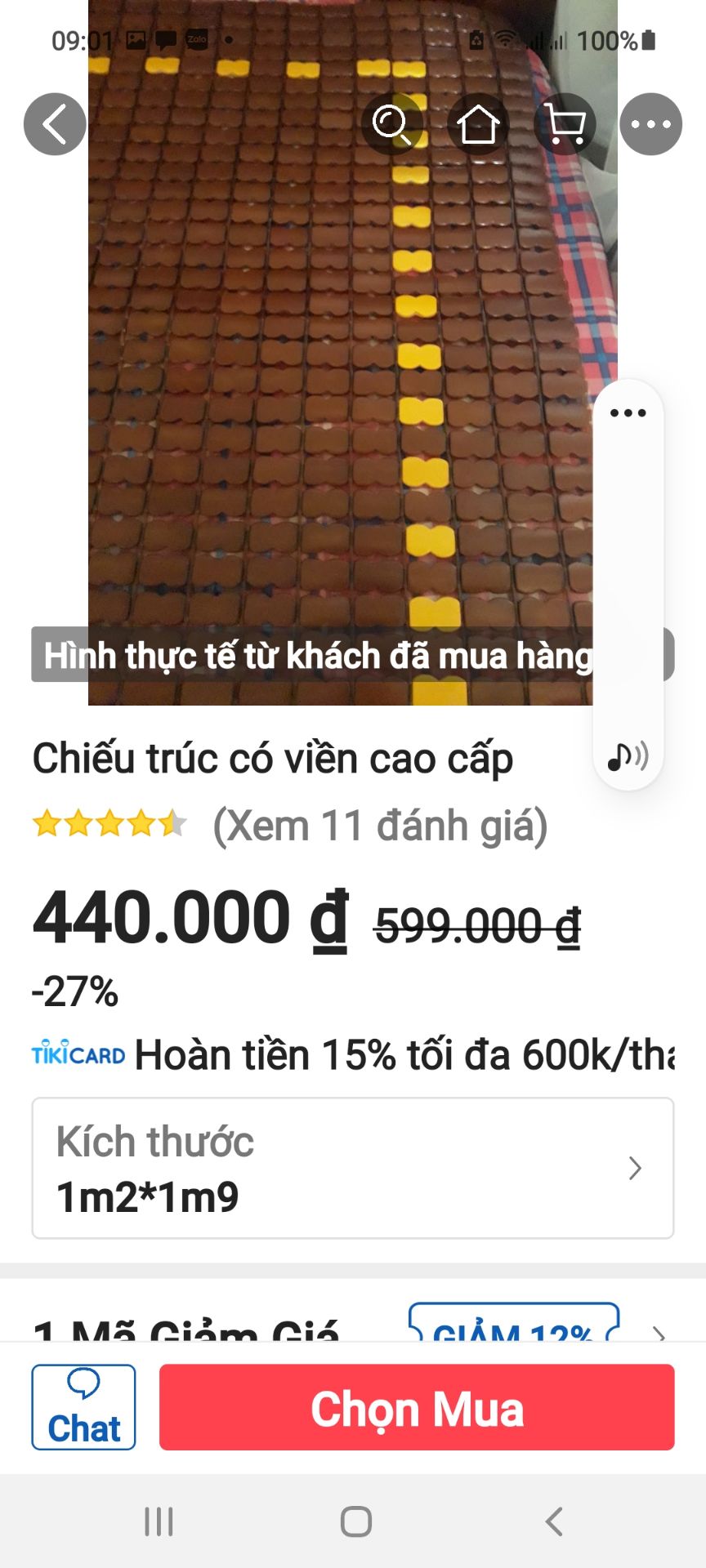This screenshot has width=706, height=1568.
Task: Tap the floating three-dot menu beside the image
Action: click(627, 413)
